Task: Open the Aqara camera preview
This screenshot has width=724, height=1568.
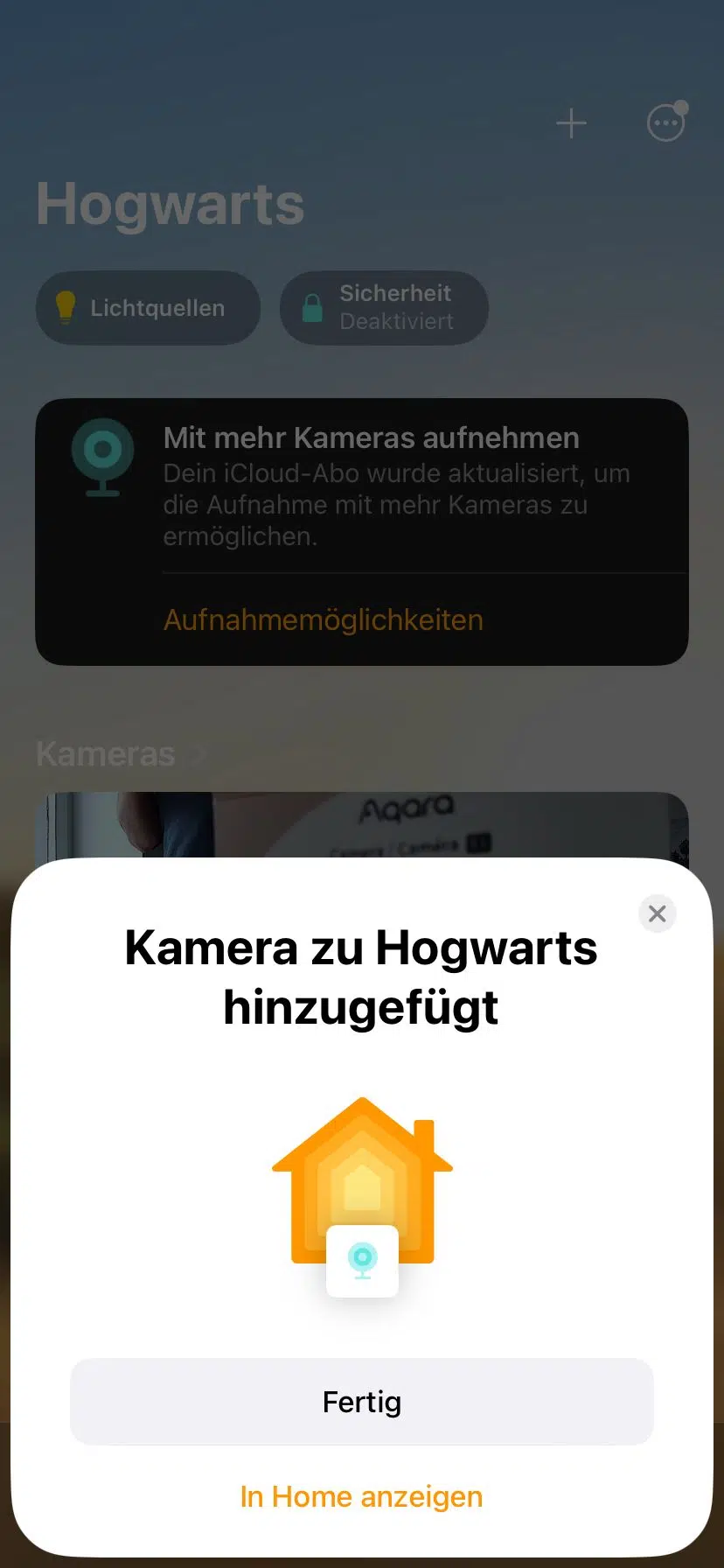Action: [362, 825]
